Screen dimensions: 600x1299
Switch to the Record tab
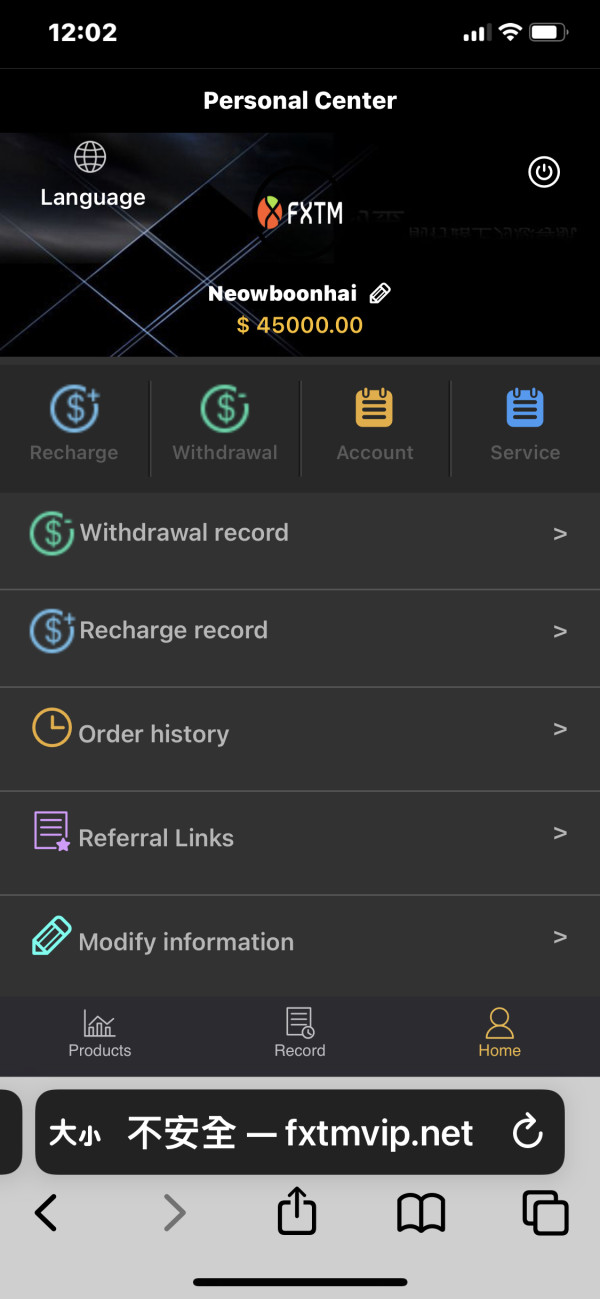[300, 1033]
